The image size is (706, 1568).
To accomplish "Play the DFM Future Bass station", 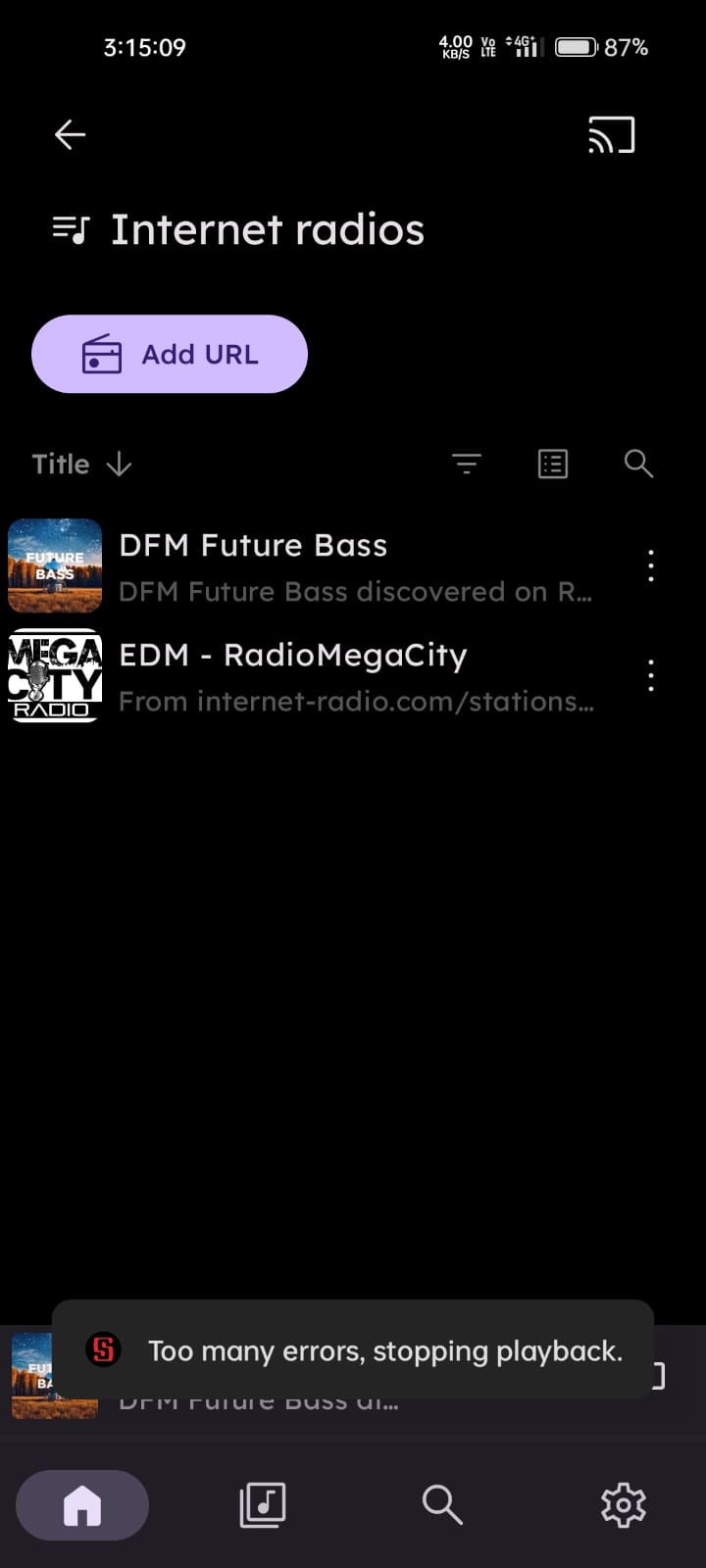I will point(294,566).
